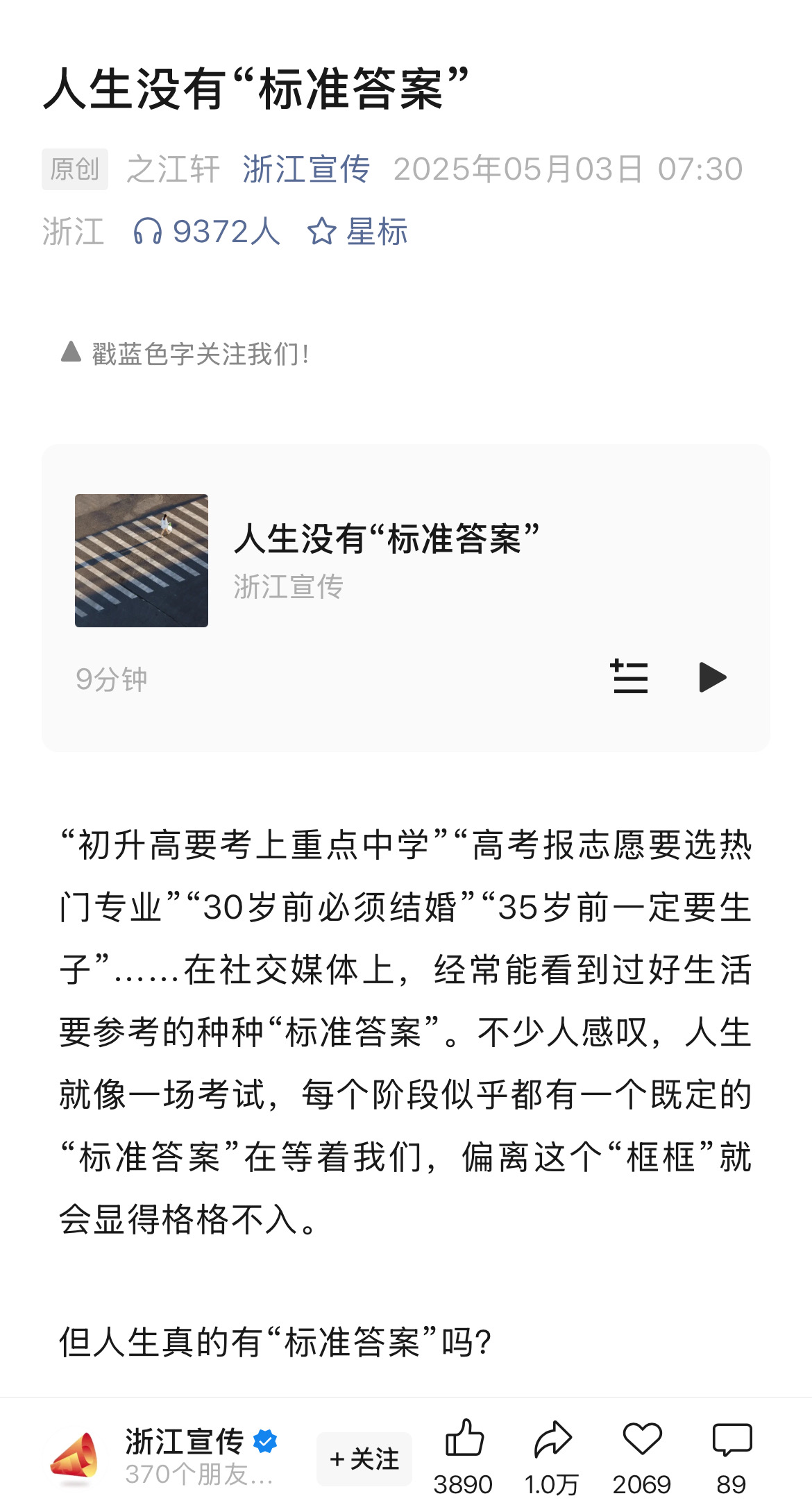Play the 人生没有"标准答案" audio
Image resolution: width=812 pixels, height=1512 pixels.
pos(712,677)
